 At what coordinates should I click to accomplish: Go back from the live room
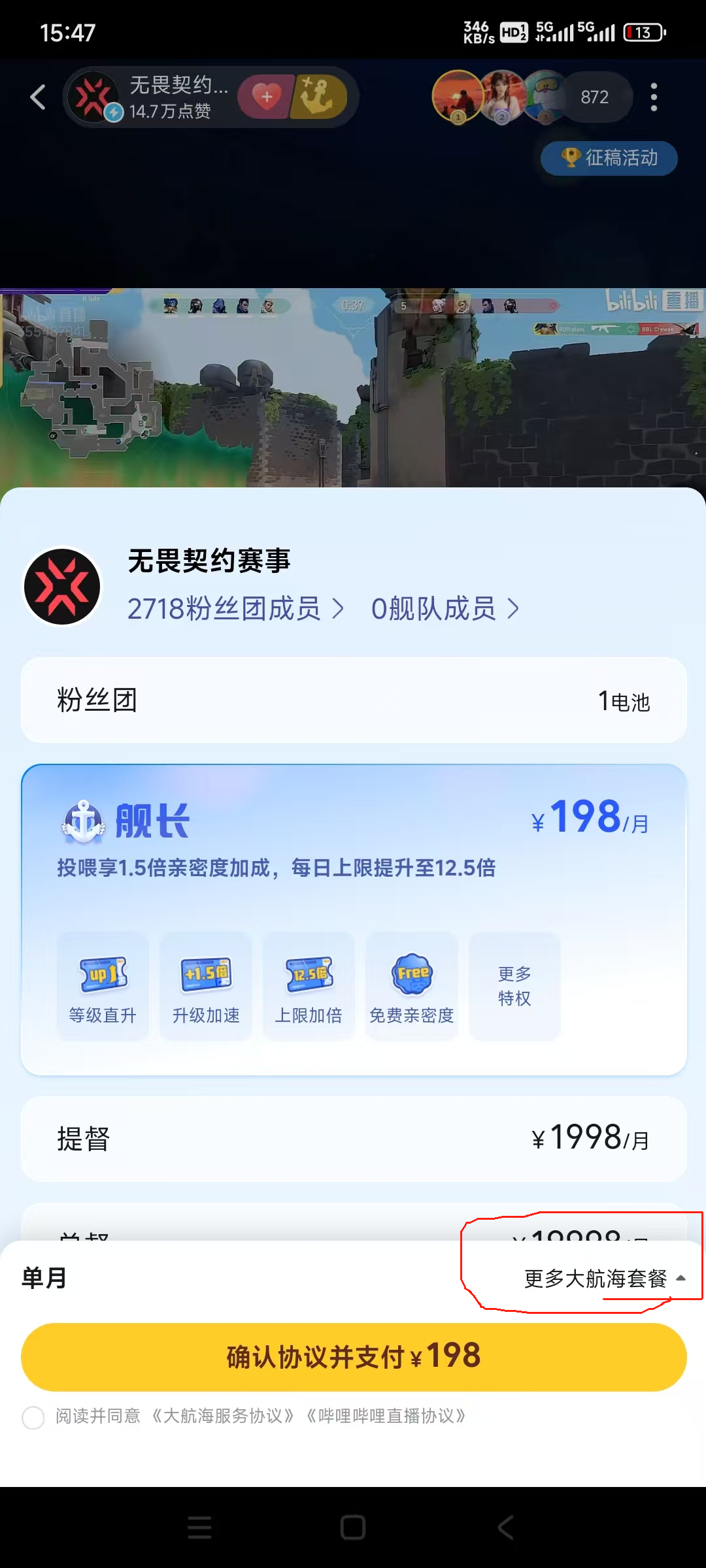[38, 97]
